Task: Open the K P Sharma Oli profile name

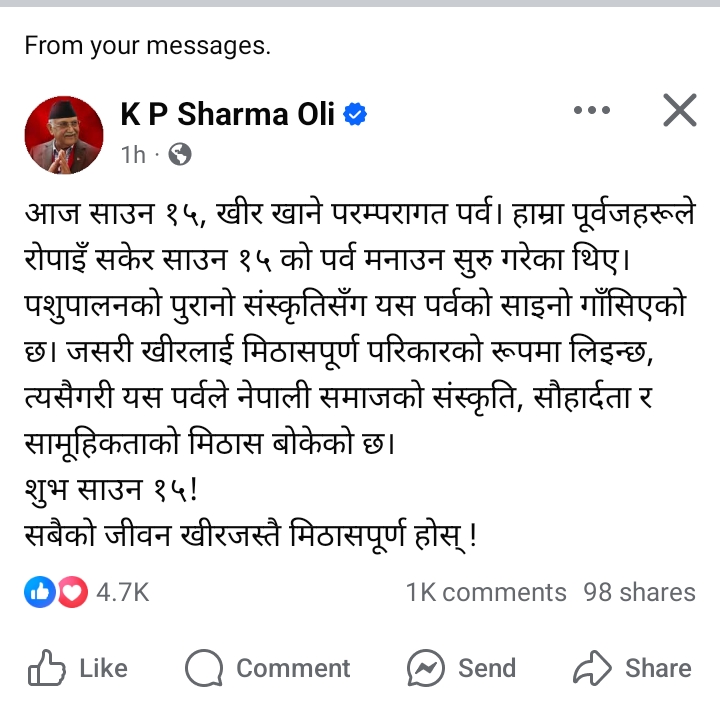Action: point(230,114)
